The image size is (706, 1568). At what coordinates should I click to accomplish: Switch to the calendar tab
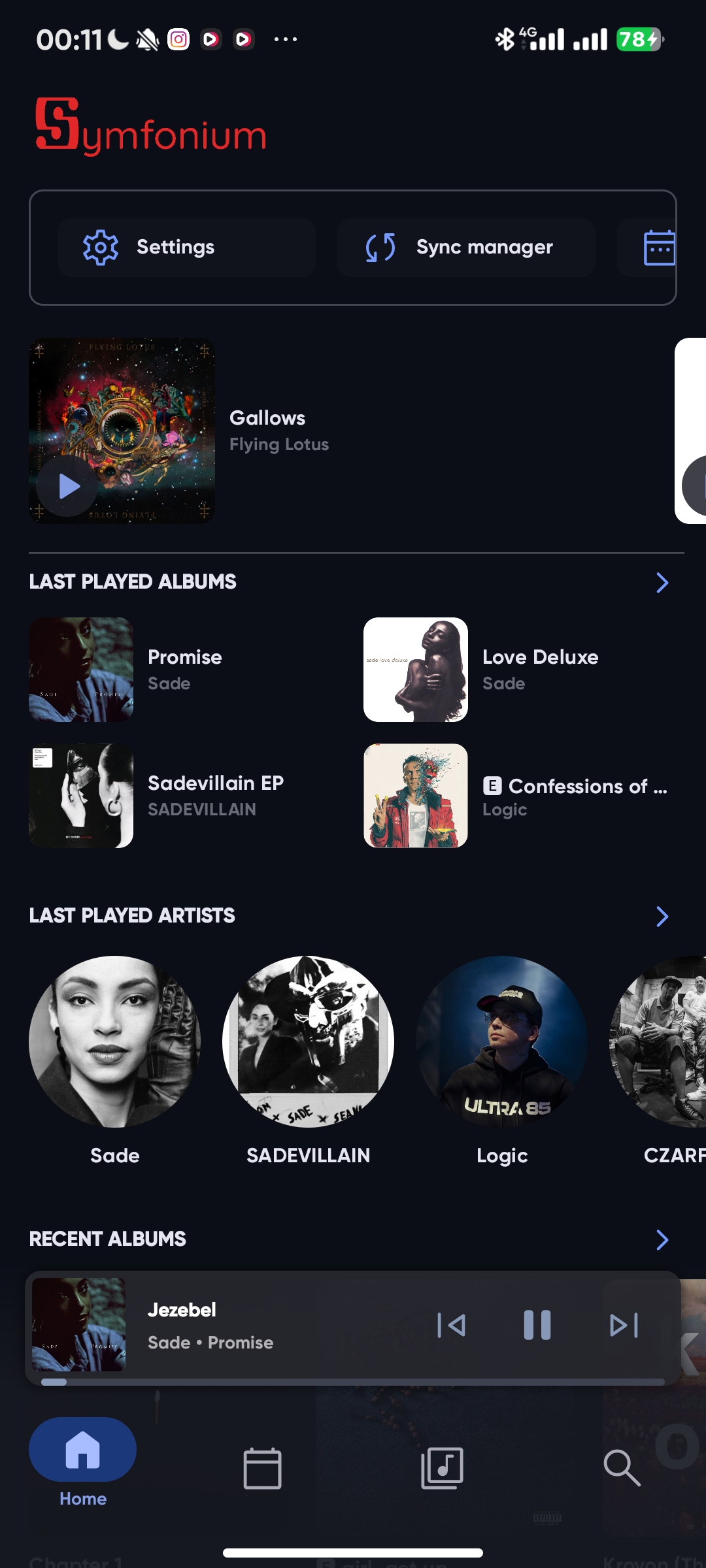(x=262, y=1469)
